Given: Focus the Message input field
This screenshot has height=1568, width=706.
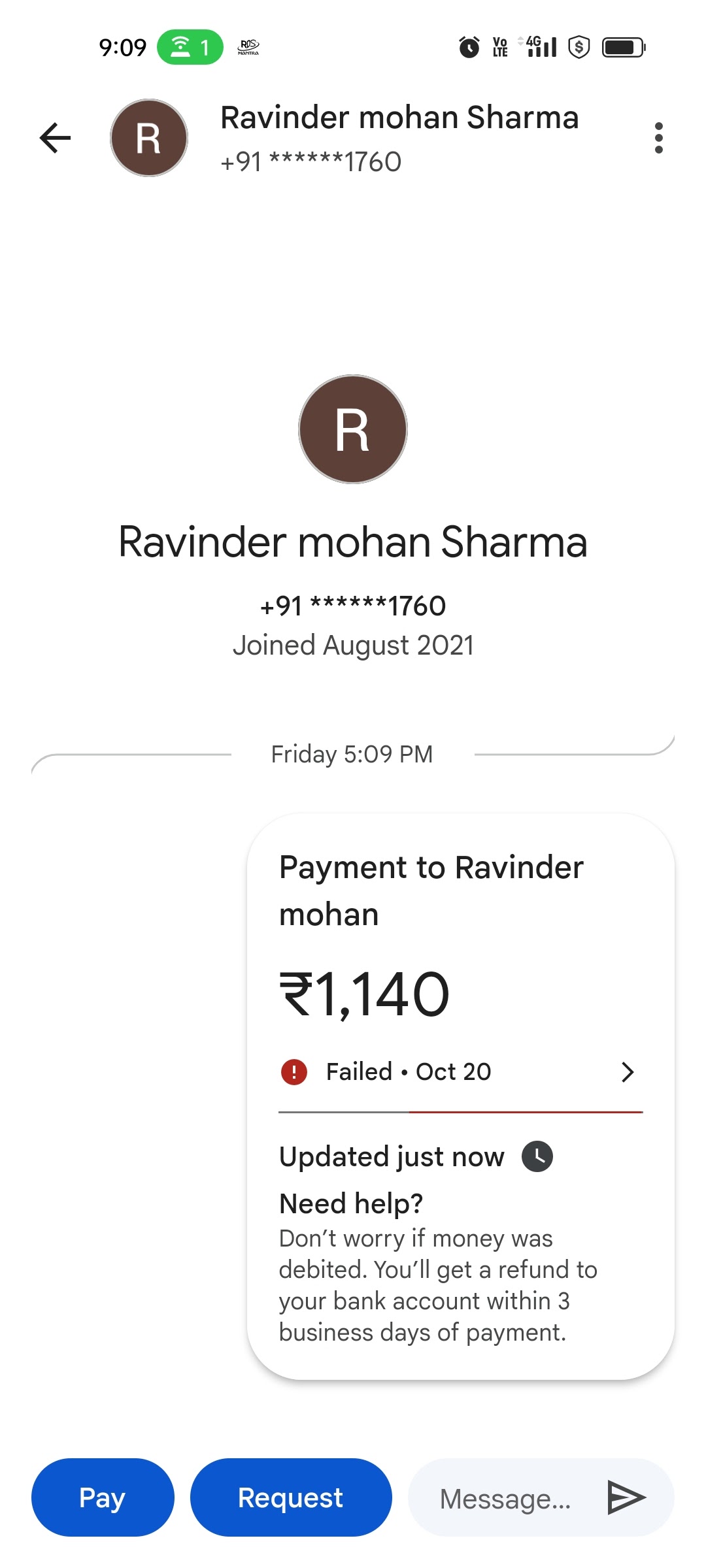Looking at the screenshot, I should pos(505,1498).
